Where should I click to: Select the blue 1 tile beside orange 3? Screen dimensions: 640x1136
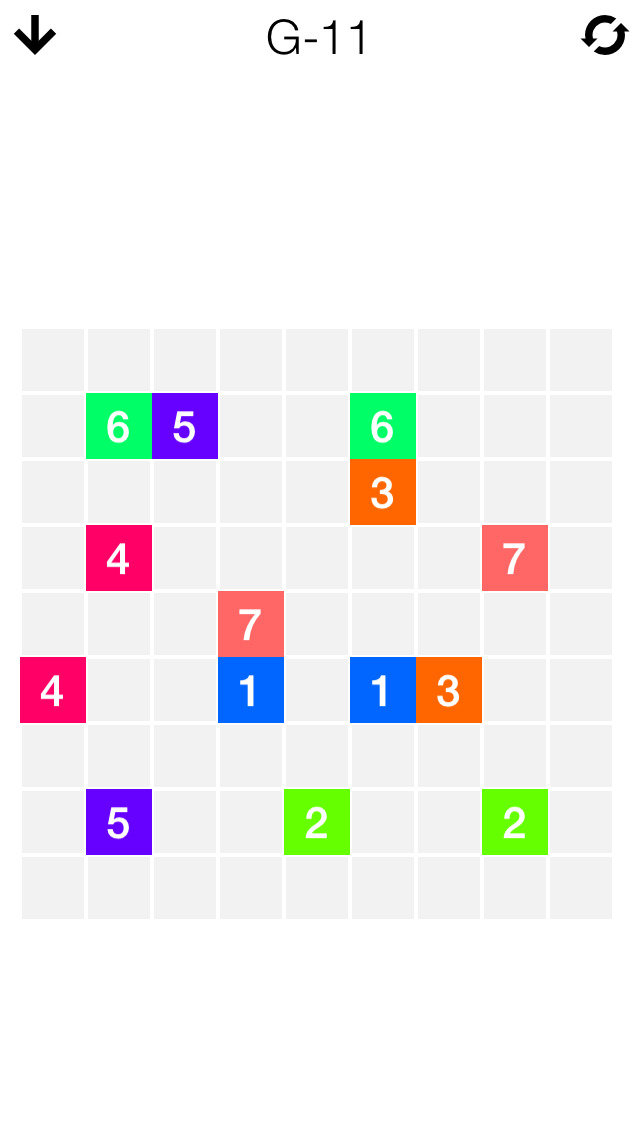click(x=383, y=690)
